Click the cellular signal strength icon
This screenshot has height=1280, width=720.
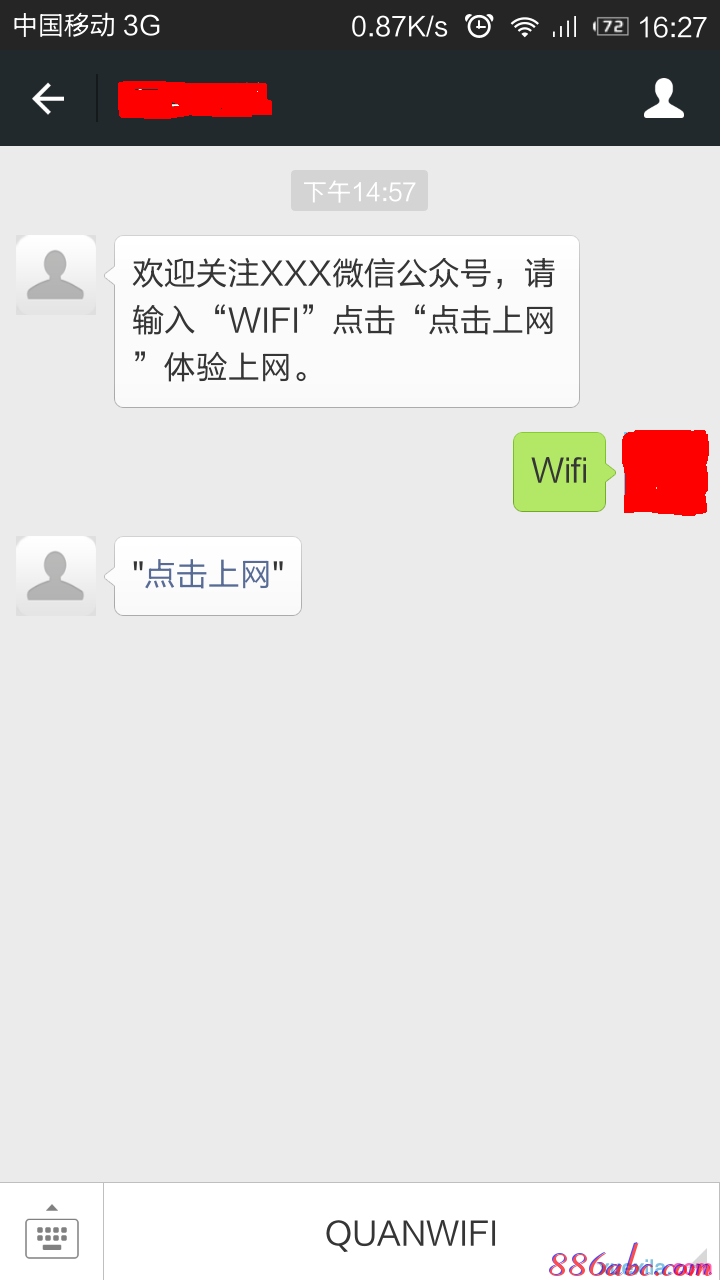click(x=563, y=25)
